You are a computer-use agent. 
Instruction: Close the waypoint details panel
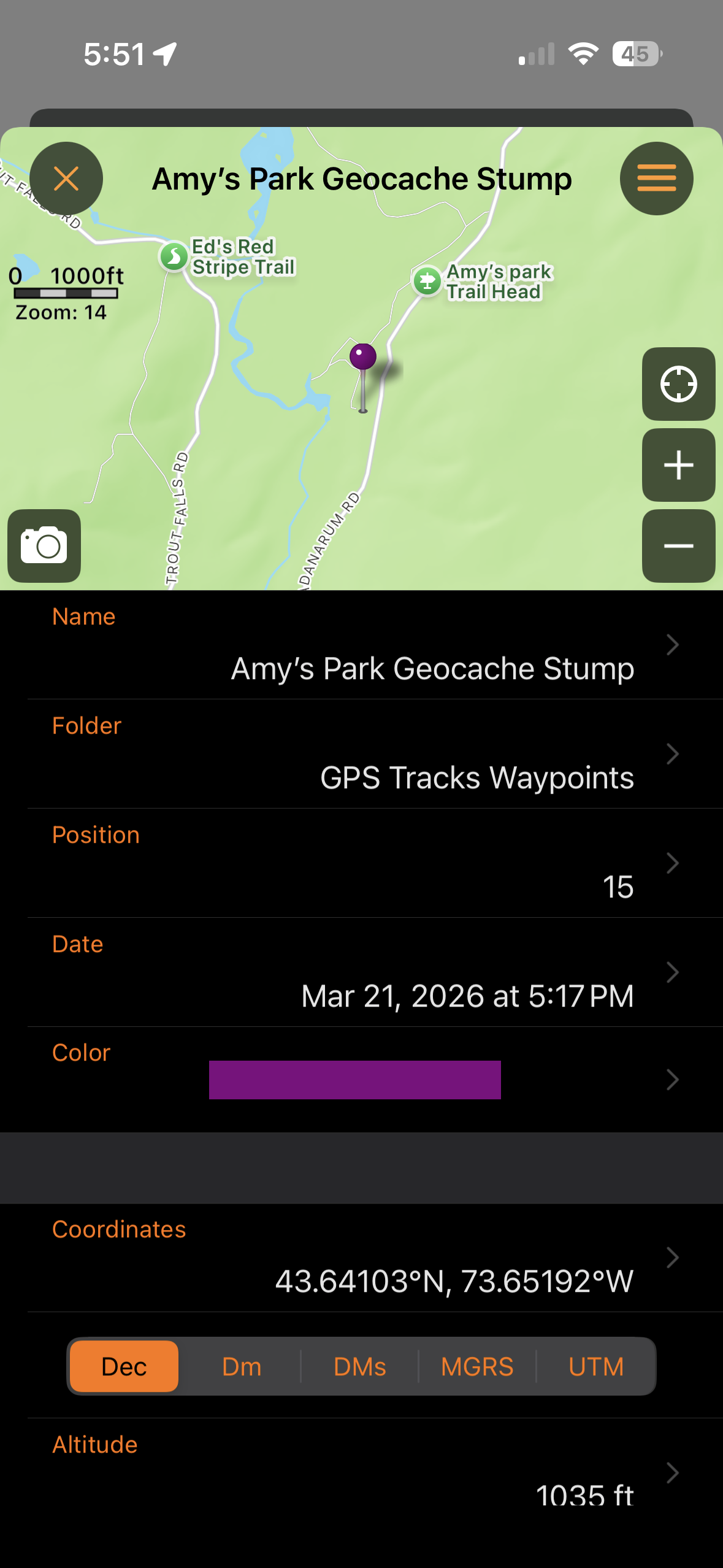pyautogui.click(x=66, y=179)
